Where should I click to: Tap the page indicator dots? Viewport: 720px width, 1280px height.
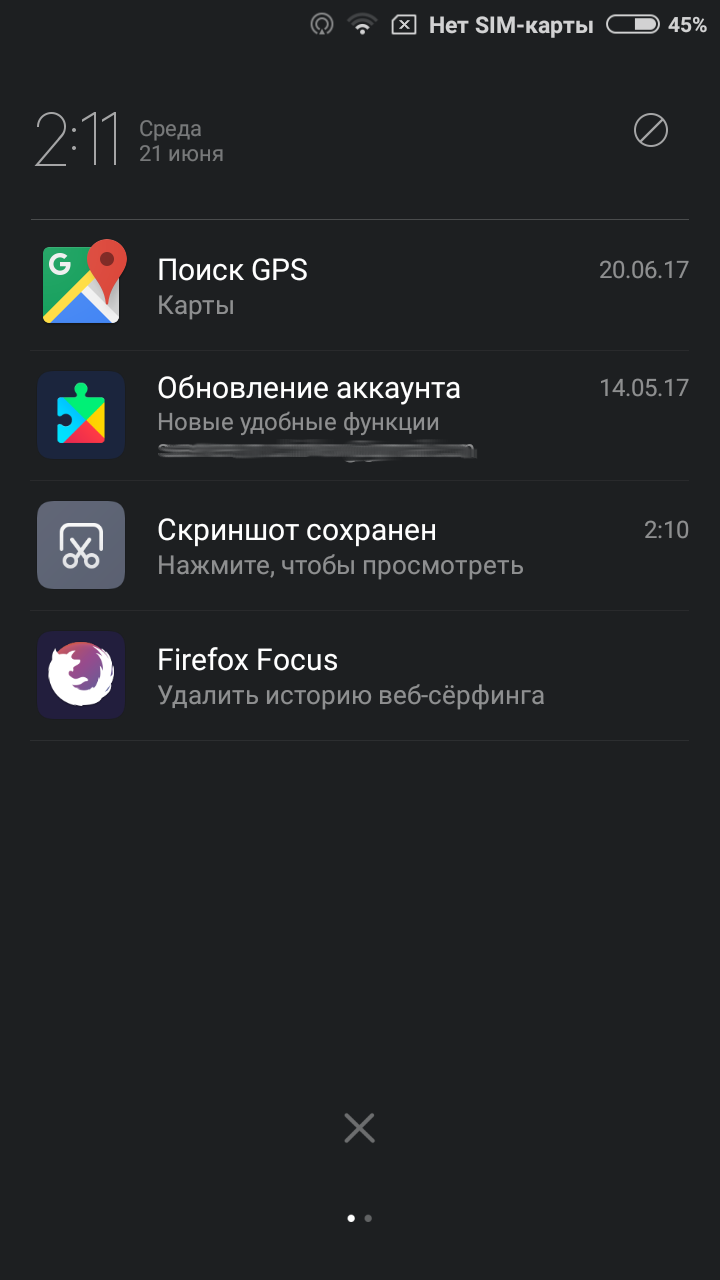point(359,1218)
